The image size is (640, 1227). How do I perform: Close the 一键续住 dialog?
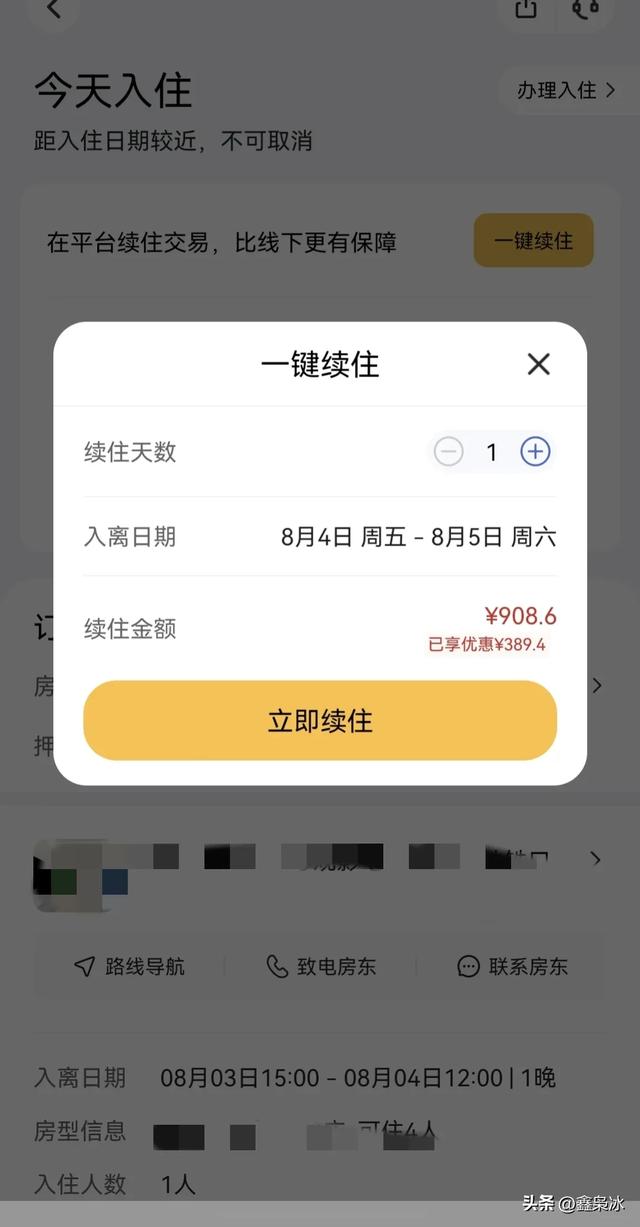click(538, 364)
